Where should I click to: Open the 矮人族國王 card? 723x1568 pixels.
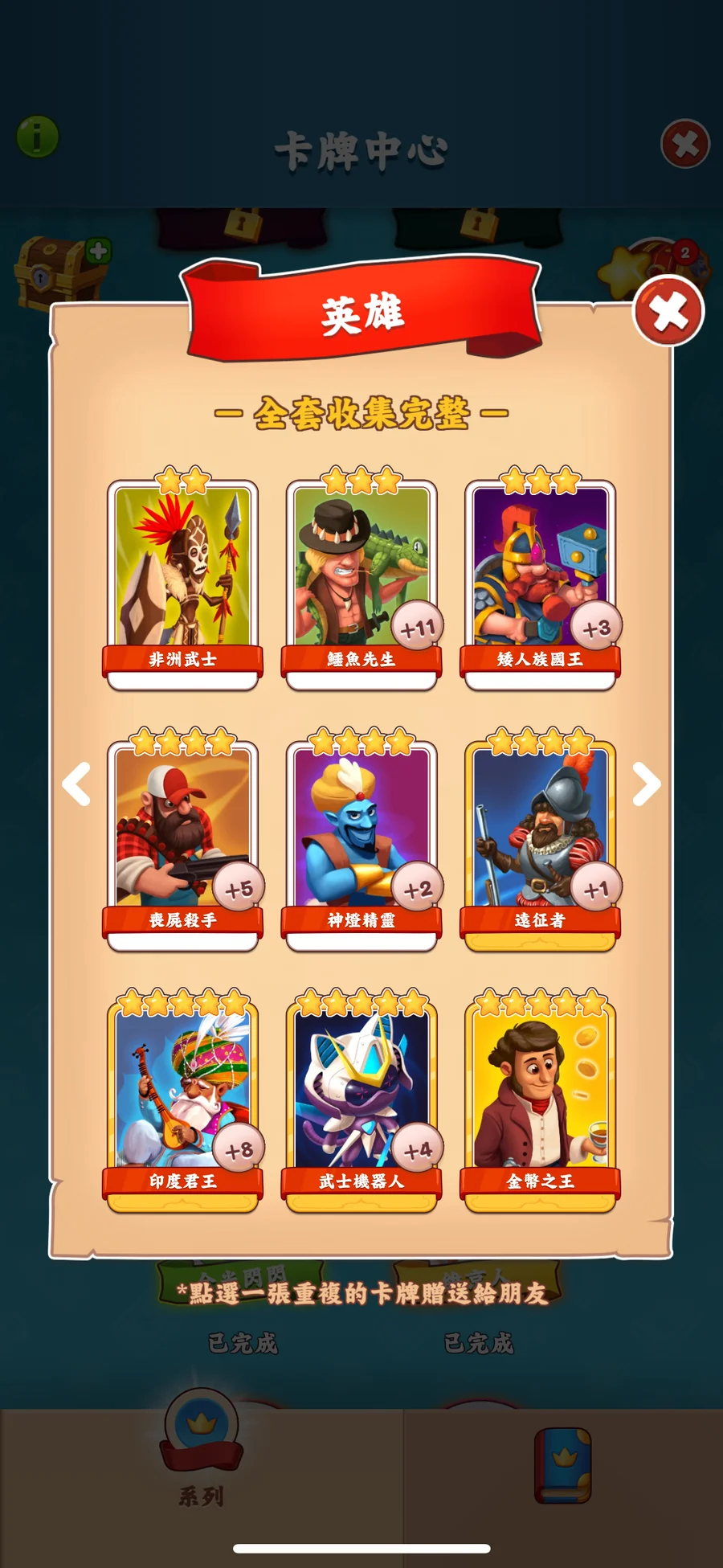pos(540,579)
